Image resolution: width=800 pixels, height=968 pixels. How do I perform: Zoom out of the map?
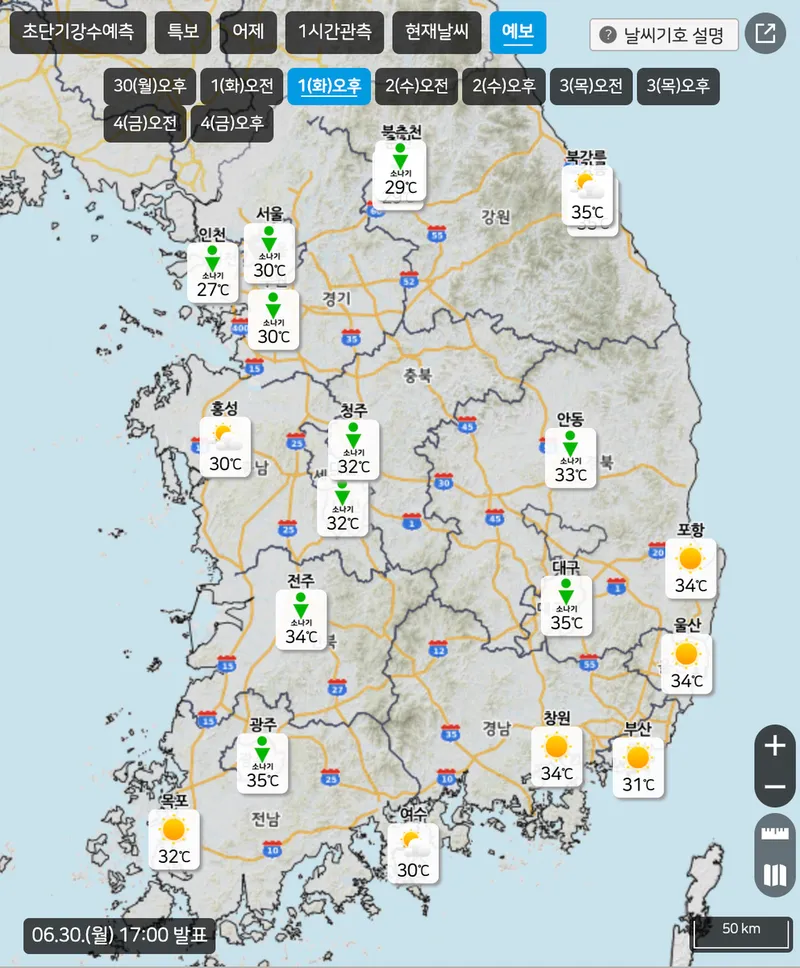tap(775, 787)
